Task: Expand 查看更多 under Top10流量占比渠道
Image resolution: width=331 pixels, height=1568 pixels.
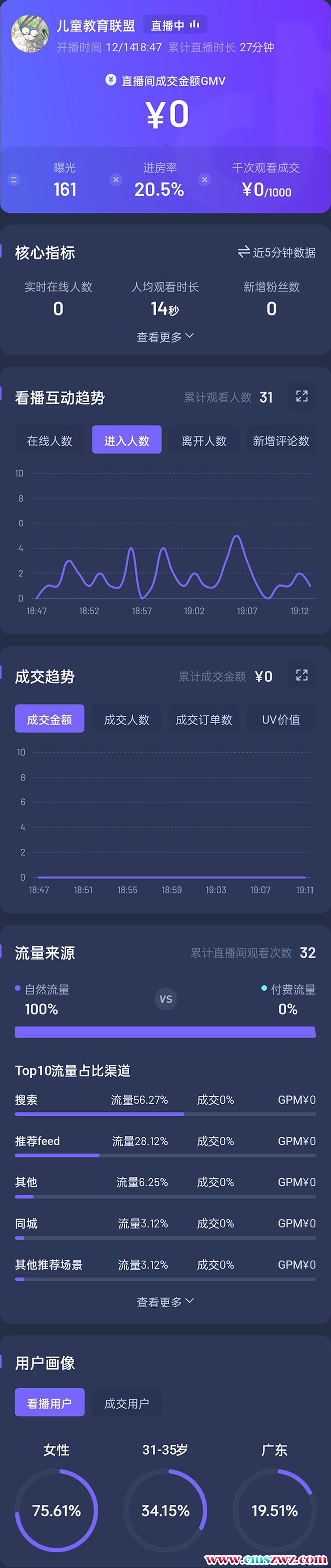Action: pos(165,1302)
